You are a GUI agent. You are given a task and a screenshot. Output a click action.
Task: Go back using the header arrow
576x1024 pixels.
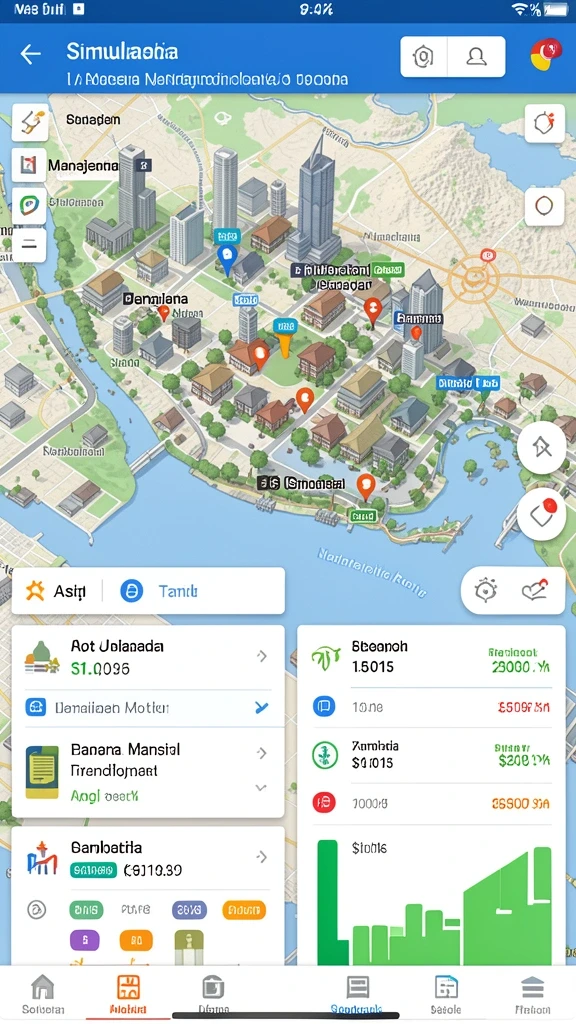click(30, 54)
